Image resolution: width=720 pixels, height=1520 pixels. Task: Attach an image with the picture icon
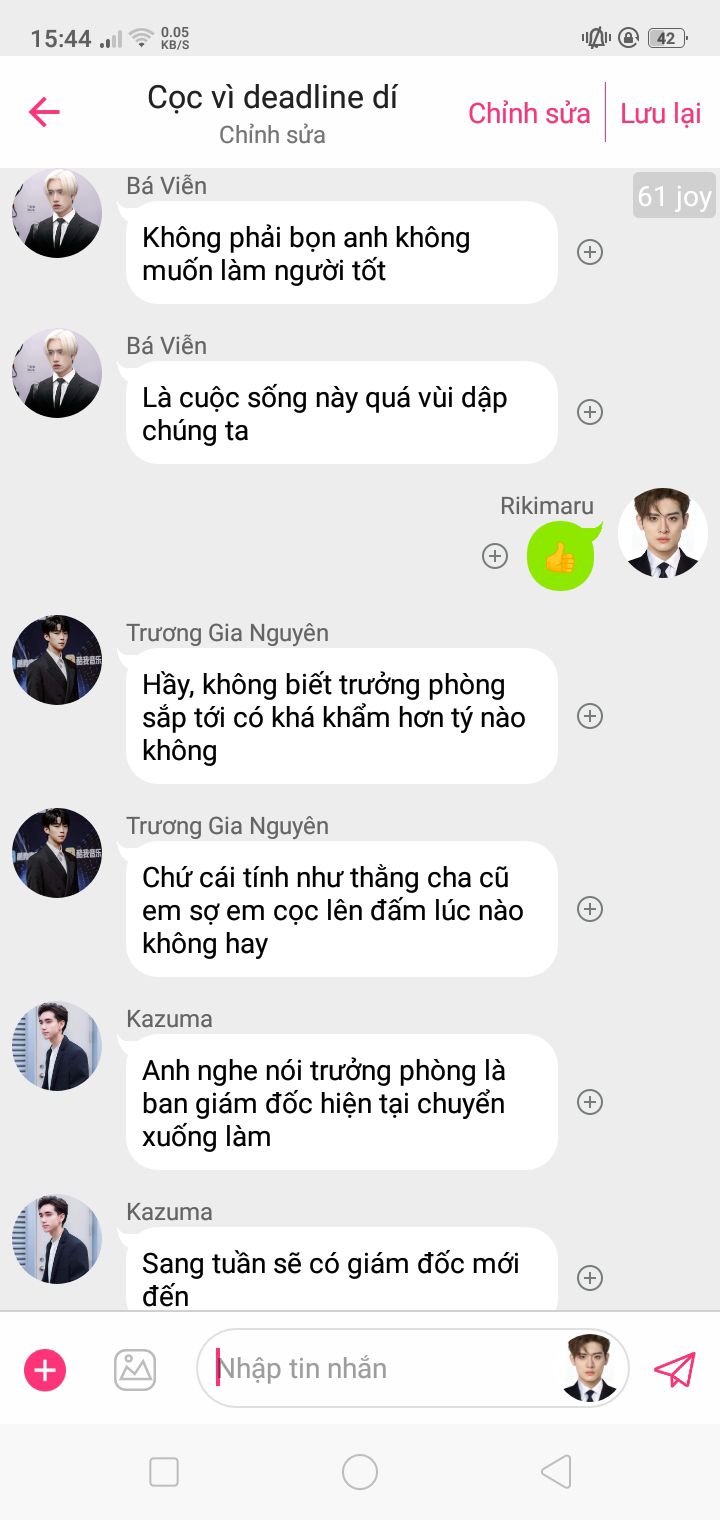coord(135,1370)
